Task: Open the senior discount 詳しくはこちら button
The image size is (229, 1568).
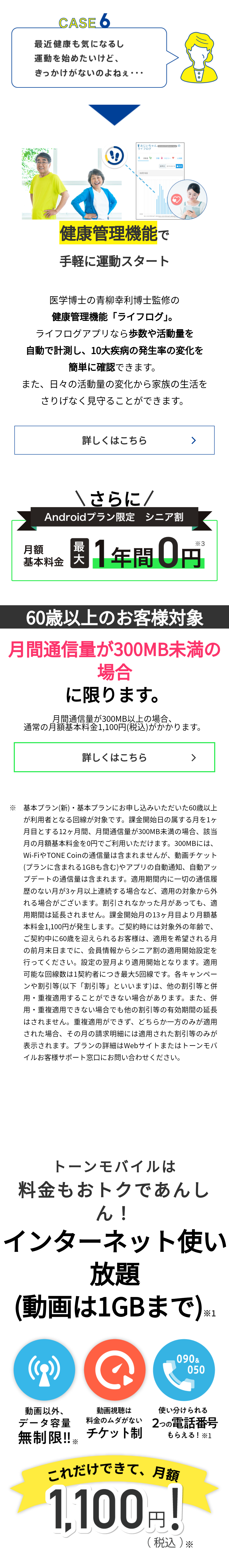Action: click(x=114, y=757)
